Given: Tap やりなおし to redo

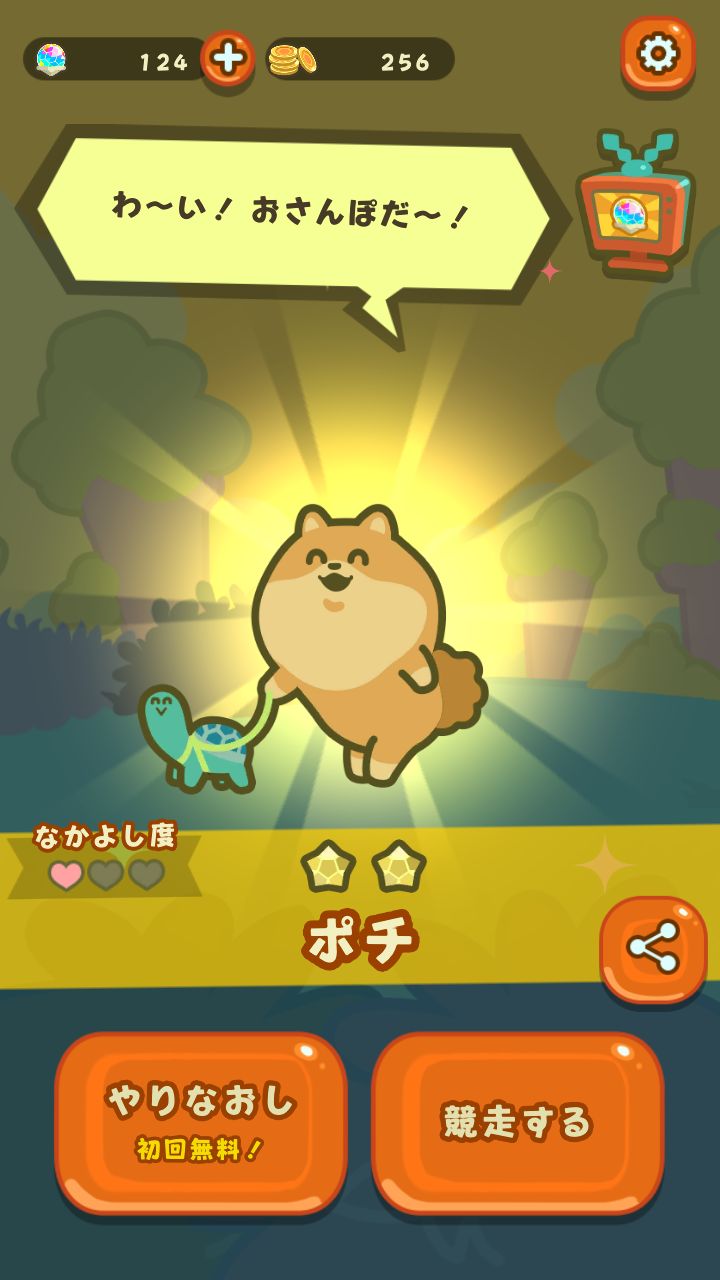Looking at the screenshot, I should pos(201,1121).
